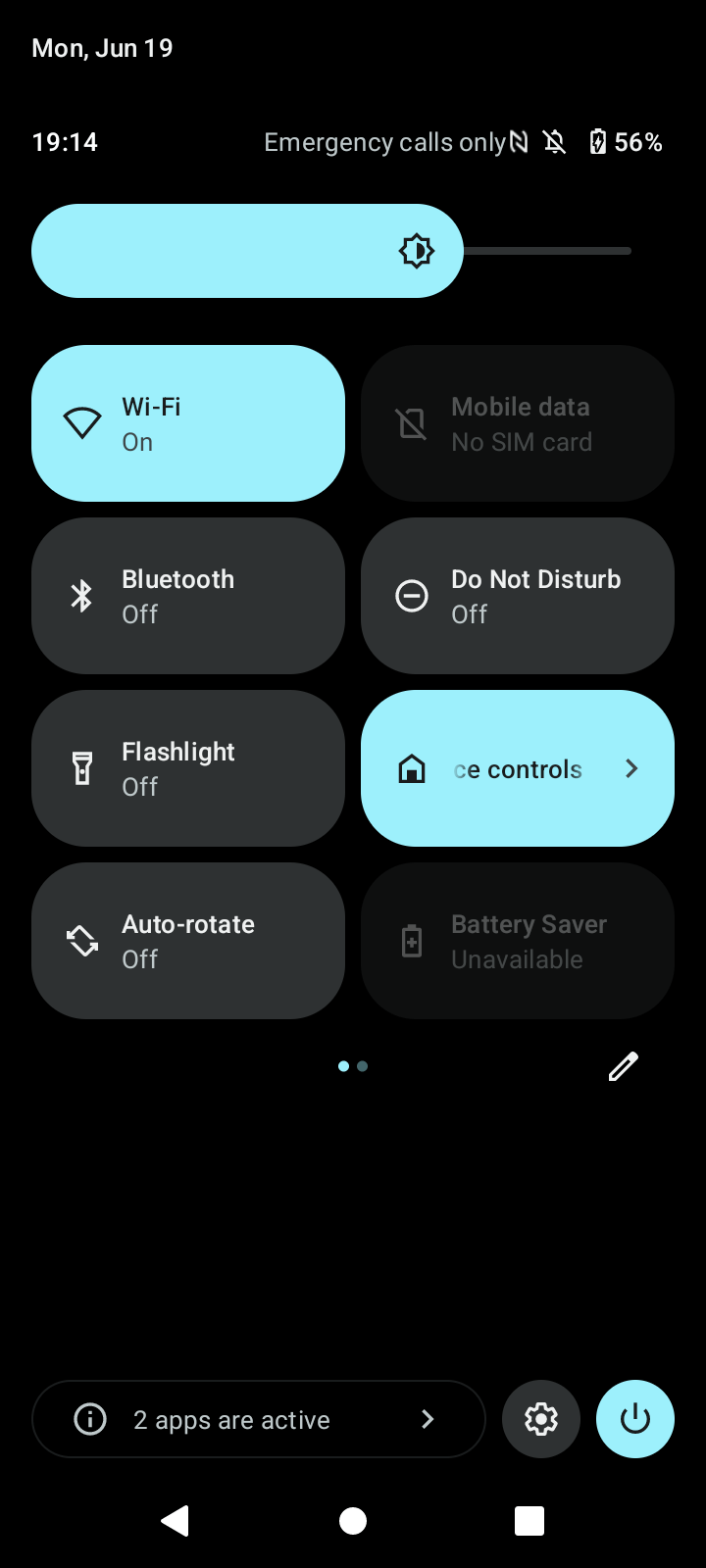706x1568 pixels.
Task: Edit quick settings tiles with pencil icon
Action: tap(623, 1066)
